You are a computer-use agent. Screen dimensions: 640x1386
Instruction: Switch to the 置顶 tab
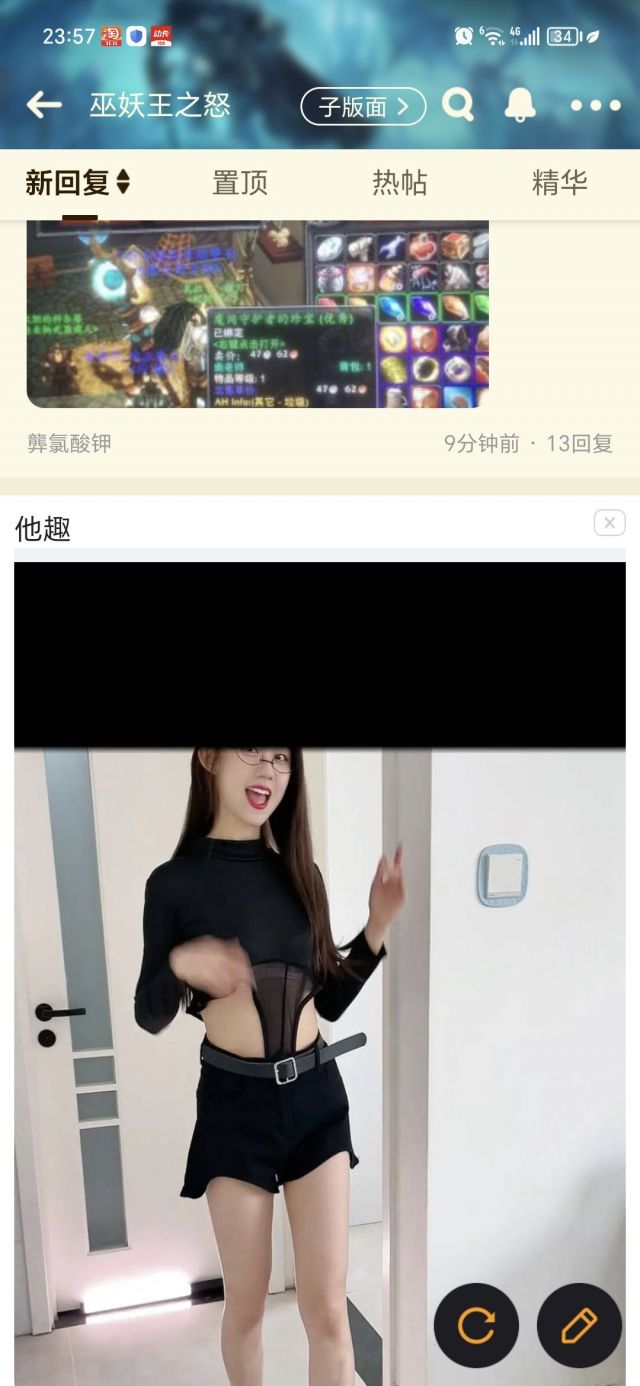(x=240, y=183)
